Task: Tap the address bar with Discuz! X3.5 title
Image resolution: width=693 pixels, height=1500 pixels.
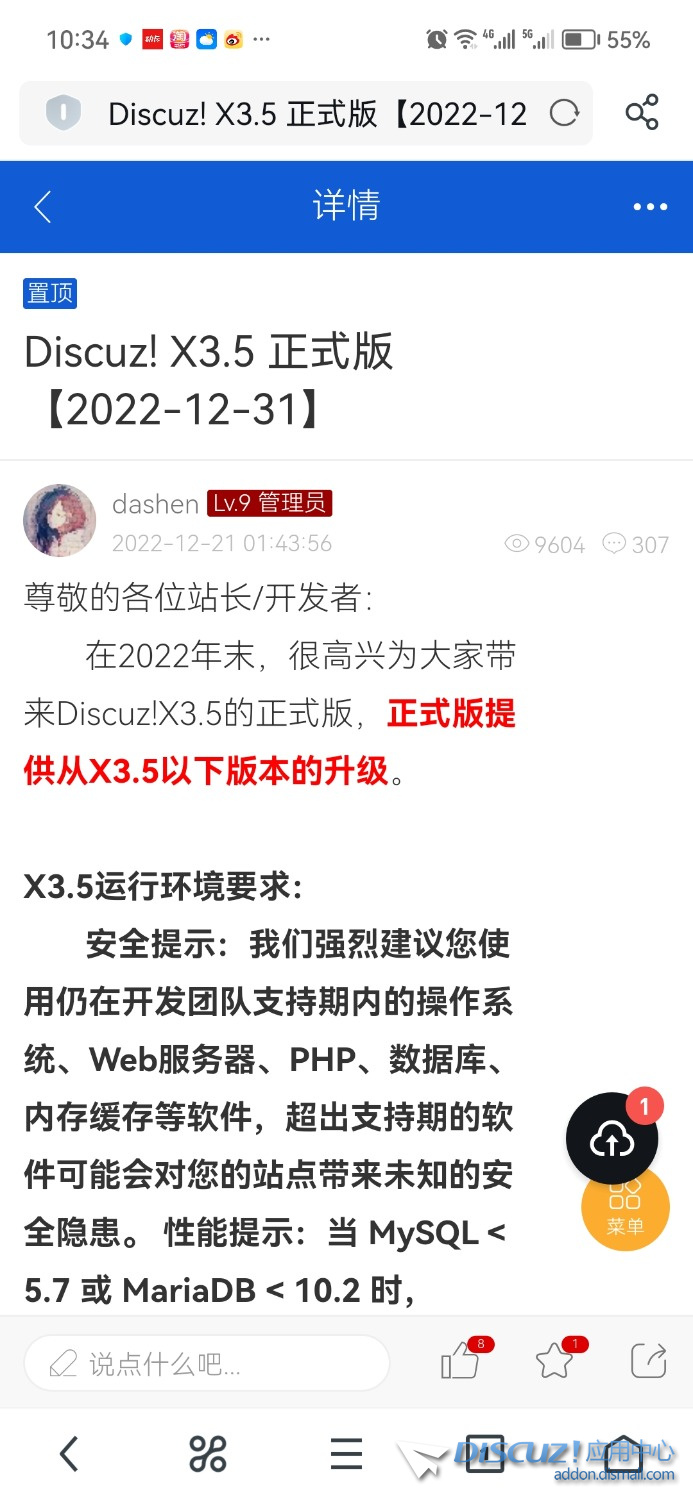Action: (317, 114)
